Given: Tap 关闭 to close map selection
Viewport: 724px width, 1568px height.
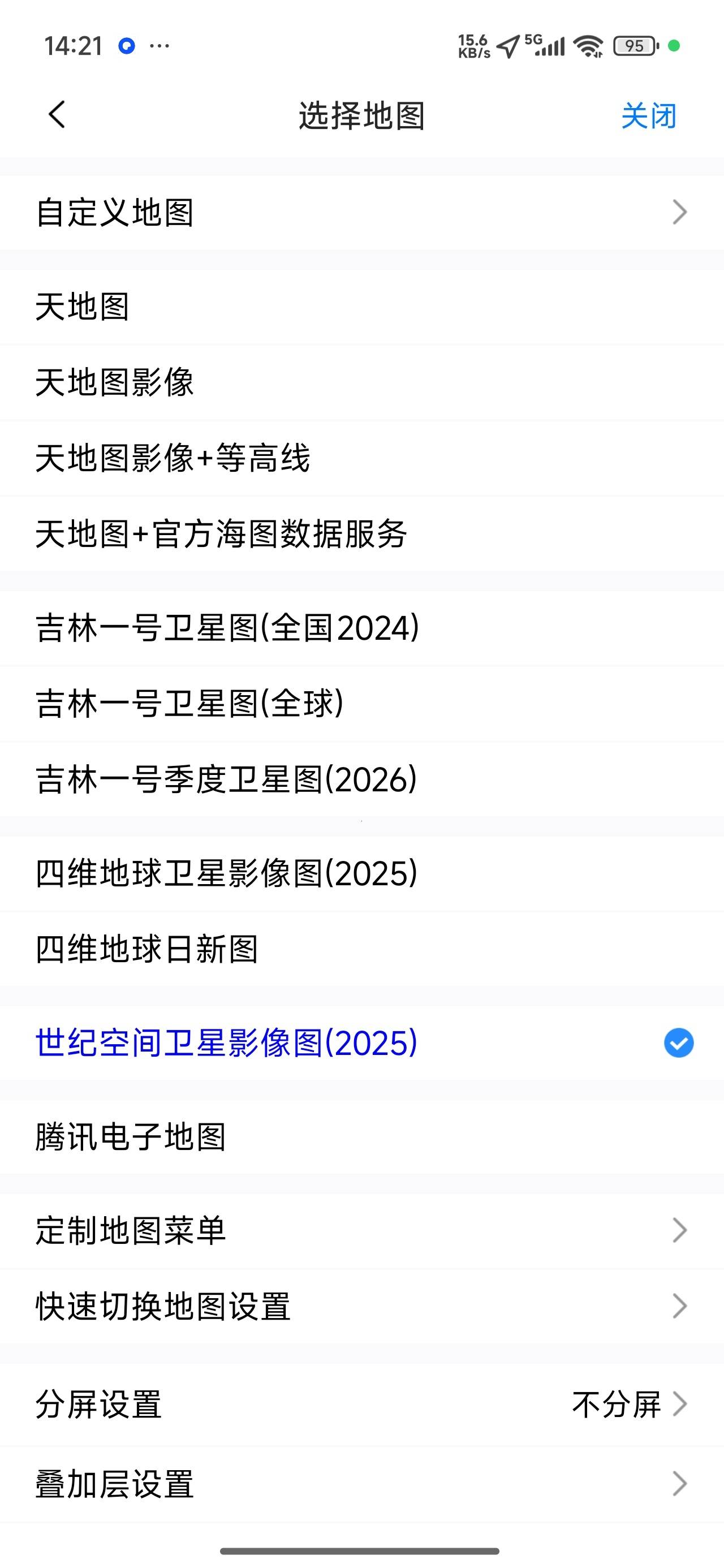Looking at the screenshot, I should [649, 115].
